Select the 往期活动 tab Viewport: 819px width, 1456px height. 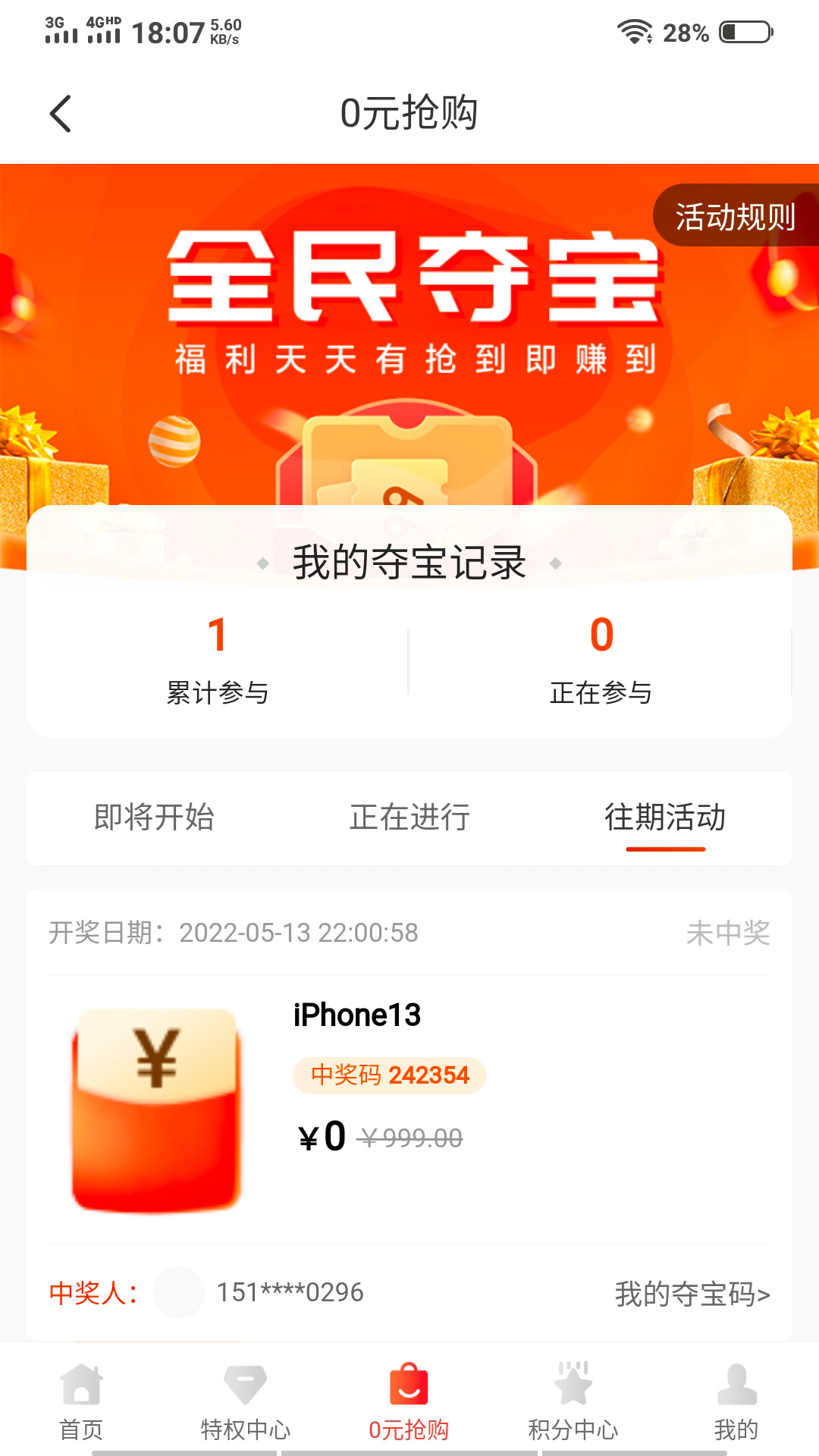[664, 819]
